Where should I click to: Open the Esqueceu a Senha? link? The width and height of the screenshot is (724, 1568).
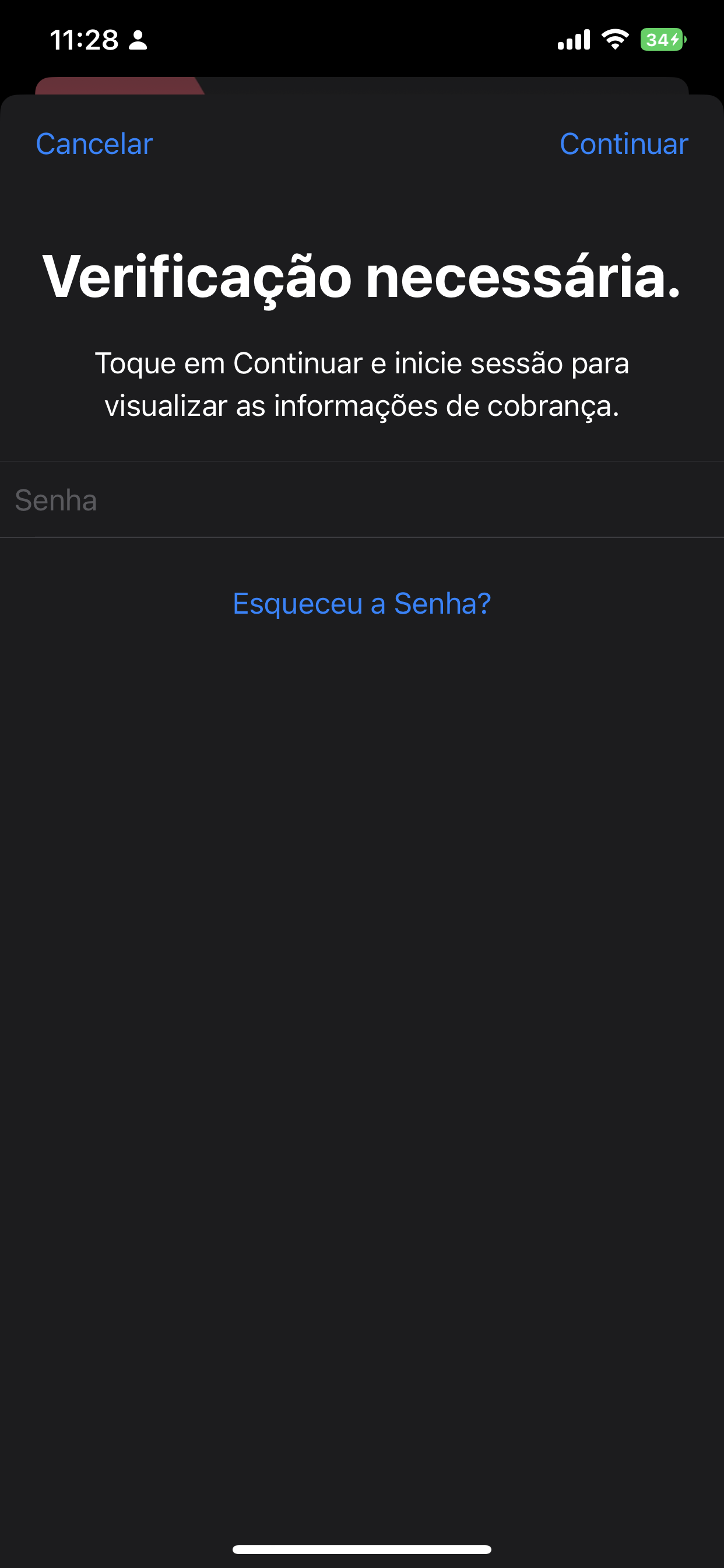point(362,604)
